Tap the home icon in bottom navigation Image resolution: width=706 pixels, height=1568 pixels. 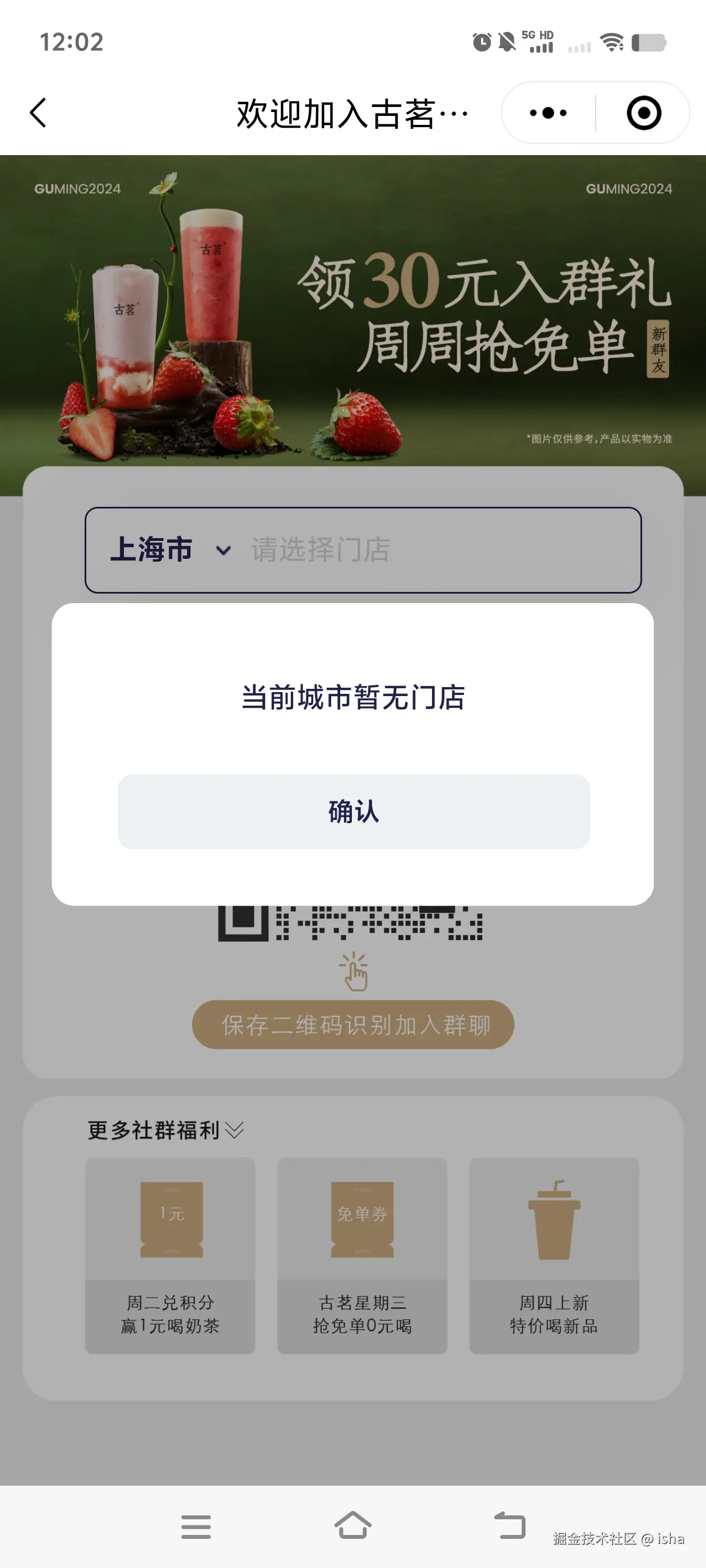pos(352,1526)
